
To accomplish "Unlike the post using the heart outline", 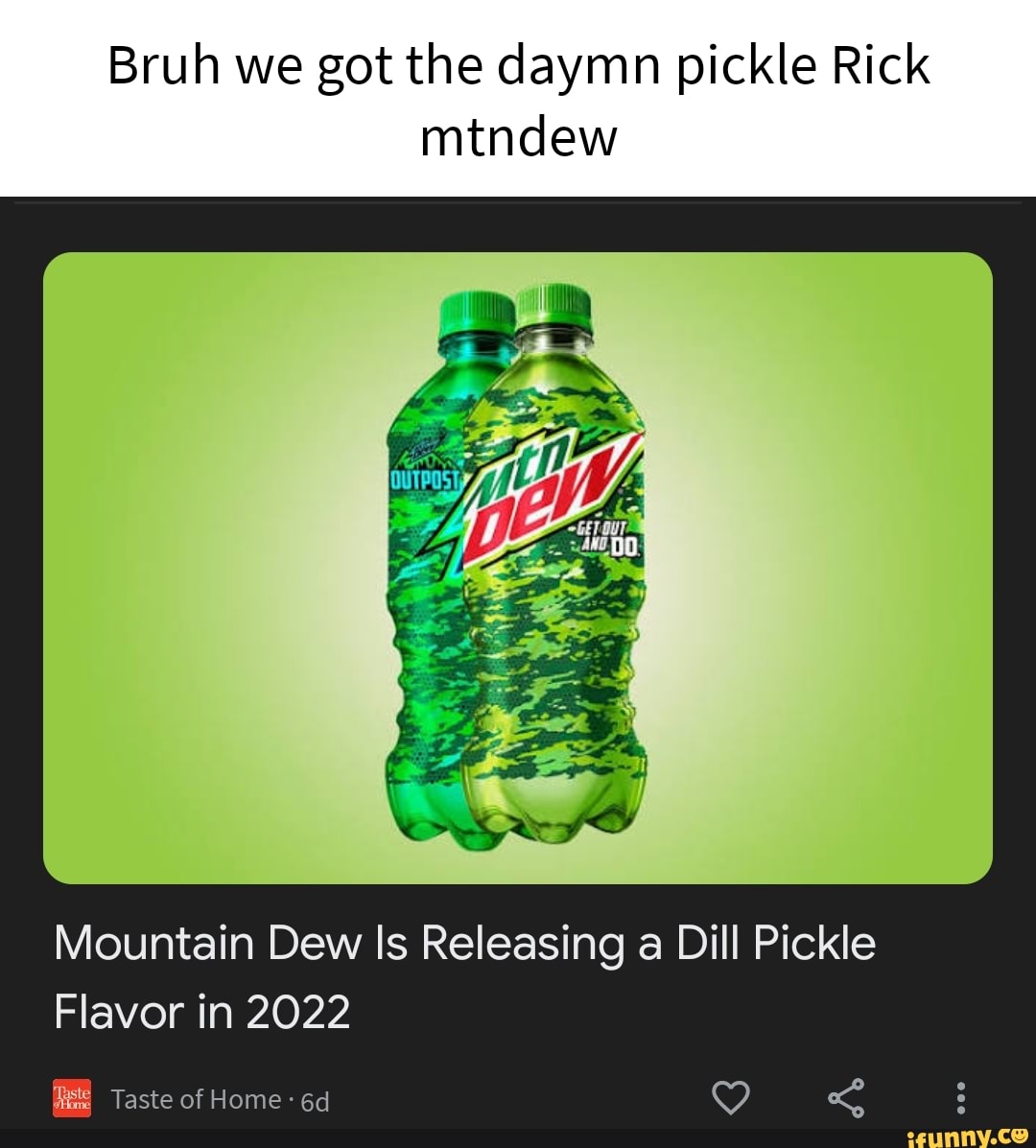I will 732,1099.
